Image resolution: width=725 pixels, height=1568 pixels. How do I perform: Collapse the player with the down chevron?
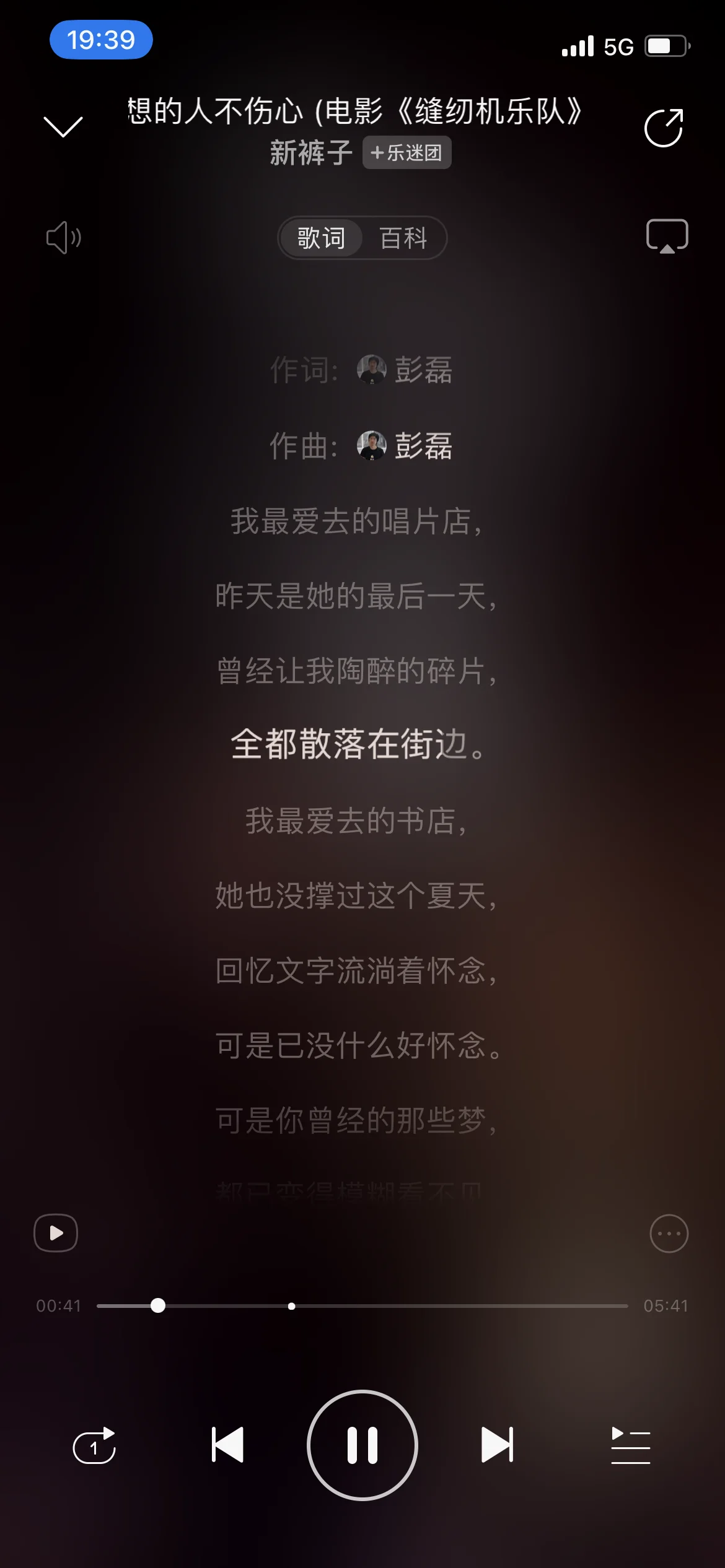click(x=63, y=126)
